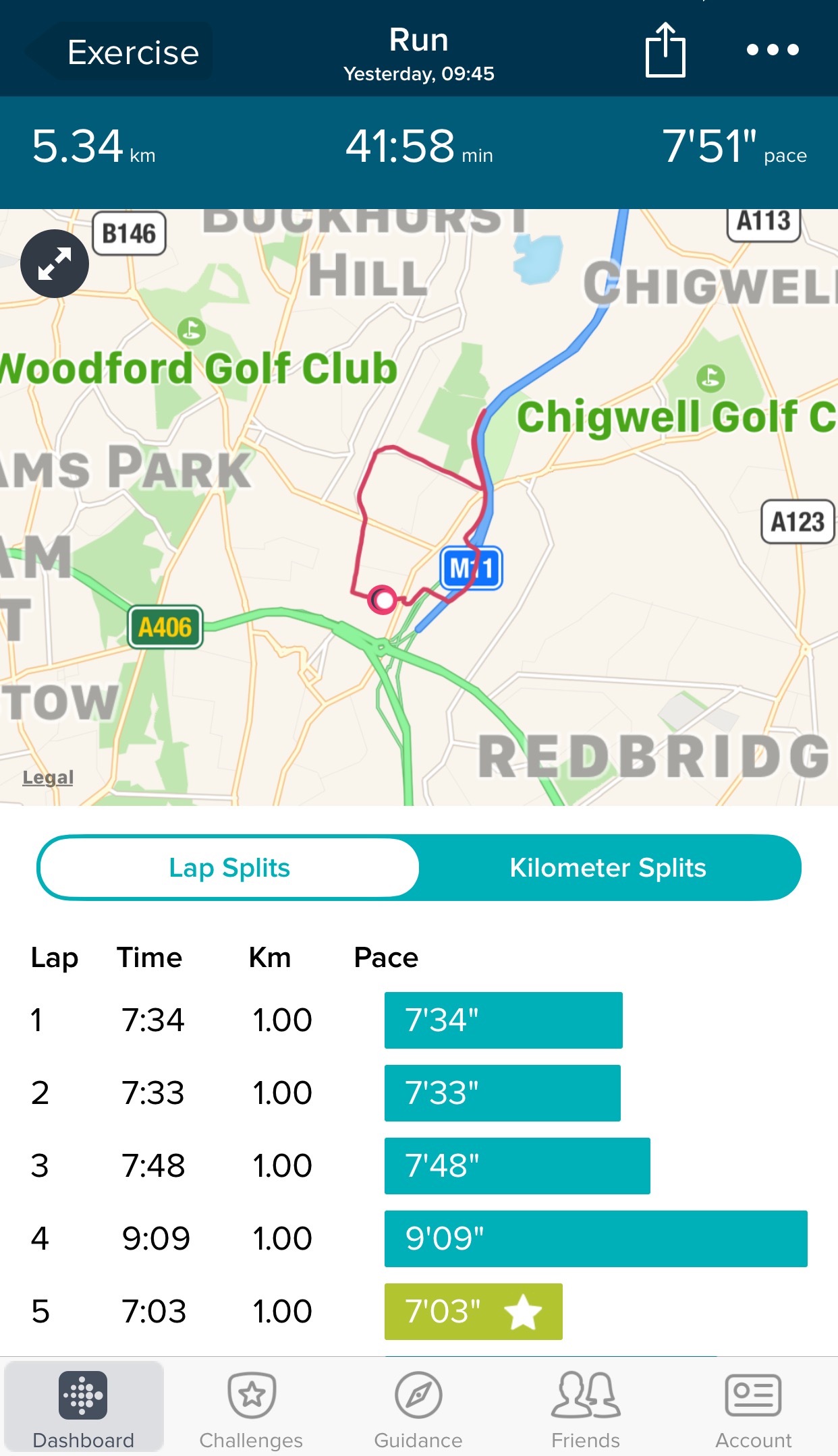Expand the map to full screen
The width and height of the screenshot is (838, 1456).
55,264
